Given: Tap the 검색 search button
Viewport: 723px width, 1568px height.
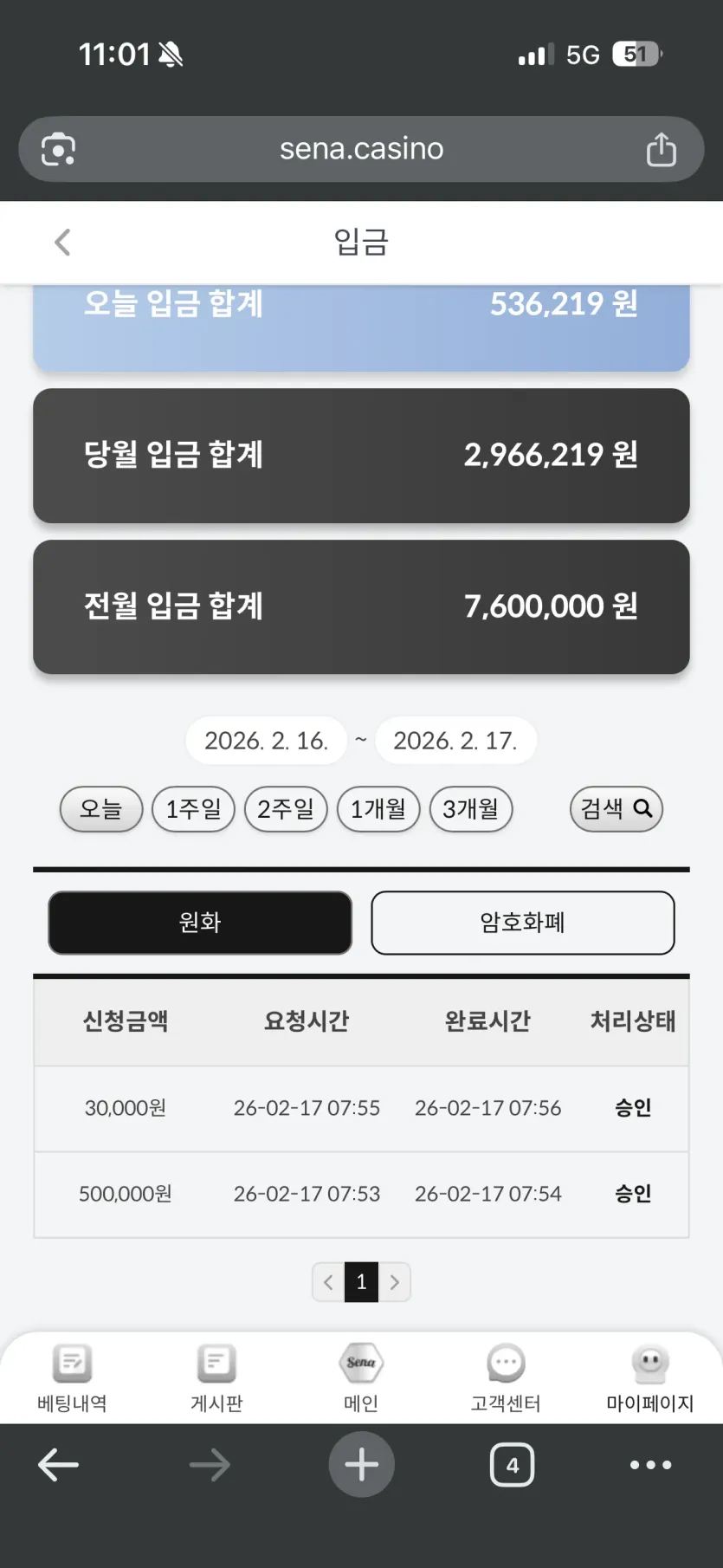Looking at the screenshot, I should point(616,809).
